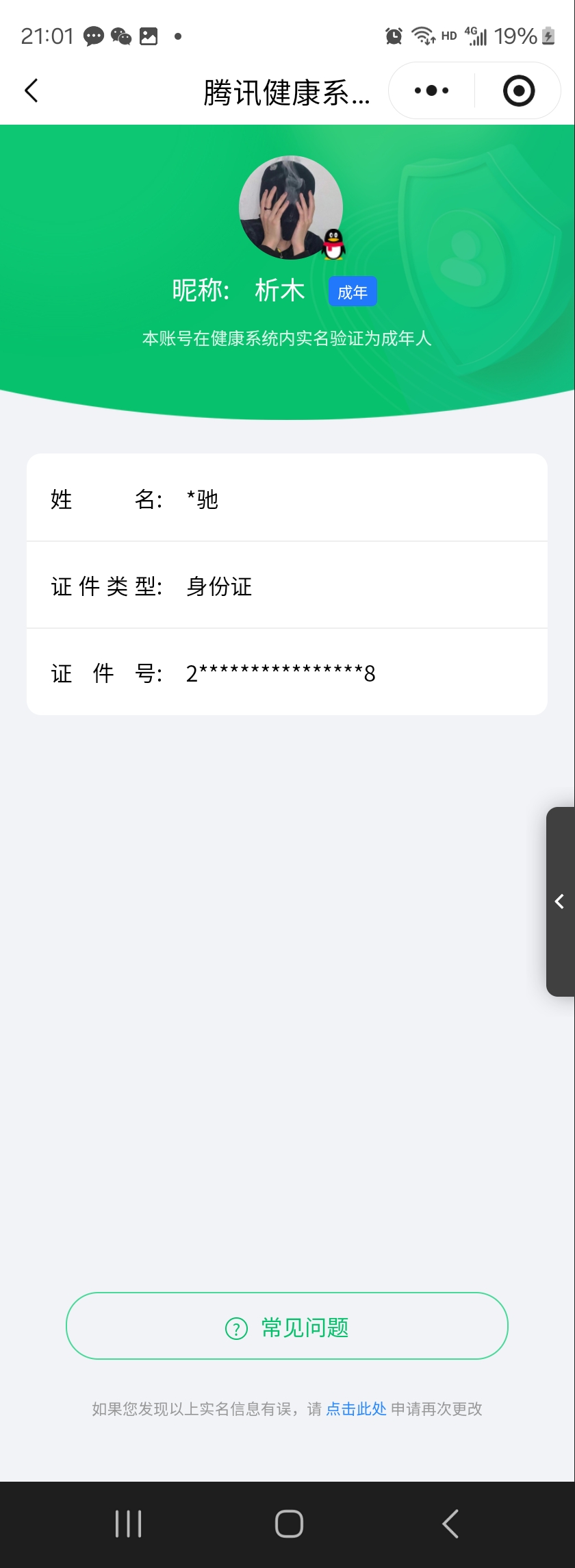Go to the home screen
The width and height of the screenshot is (575, 1568).
click(289, 1524)
